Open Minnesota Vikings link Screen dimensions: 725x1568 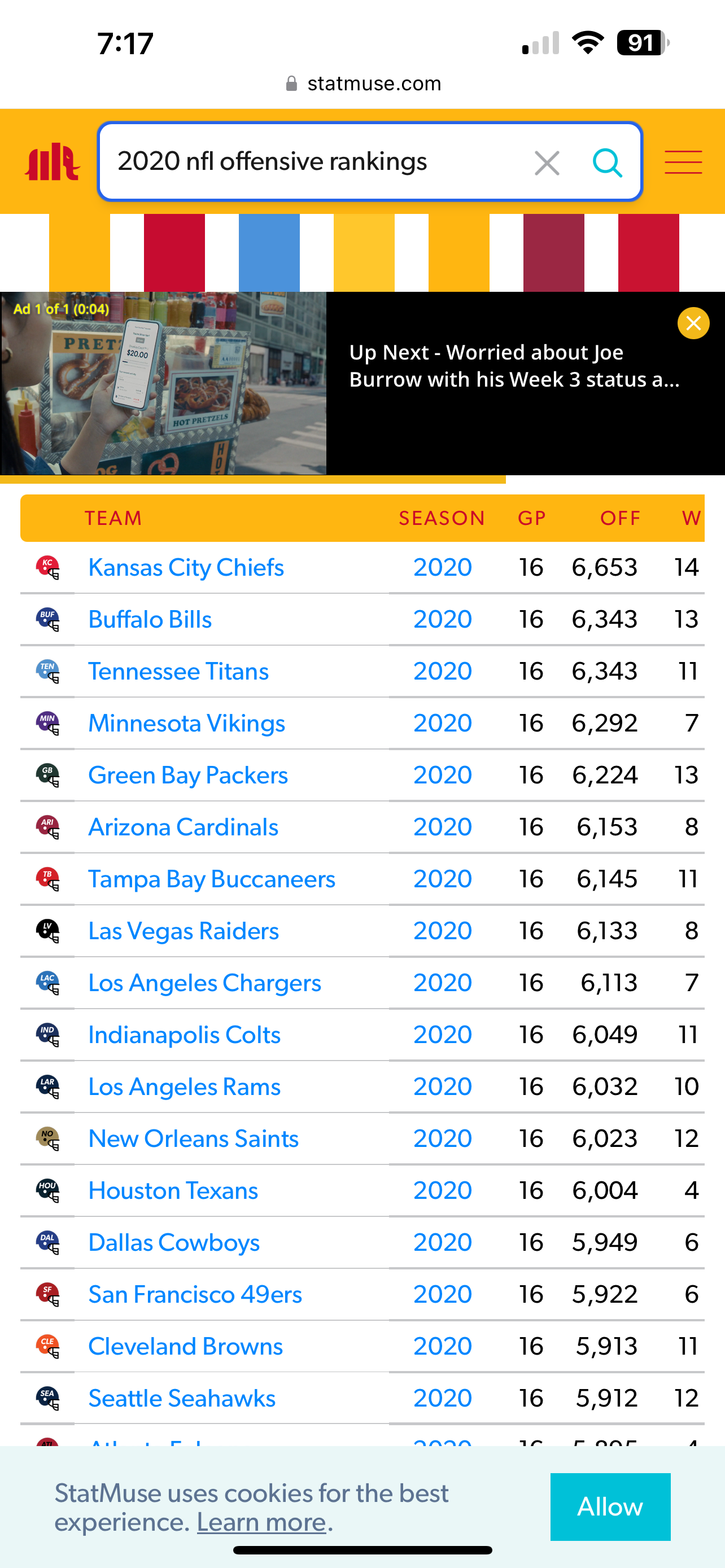click(186, 723)
